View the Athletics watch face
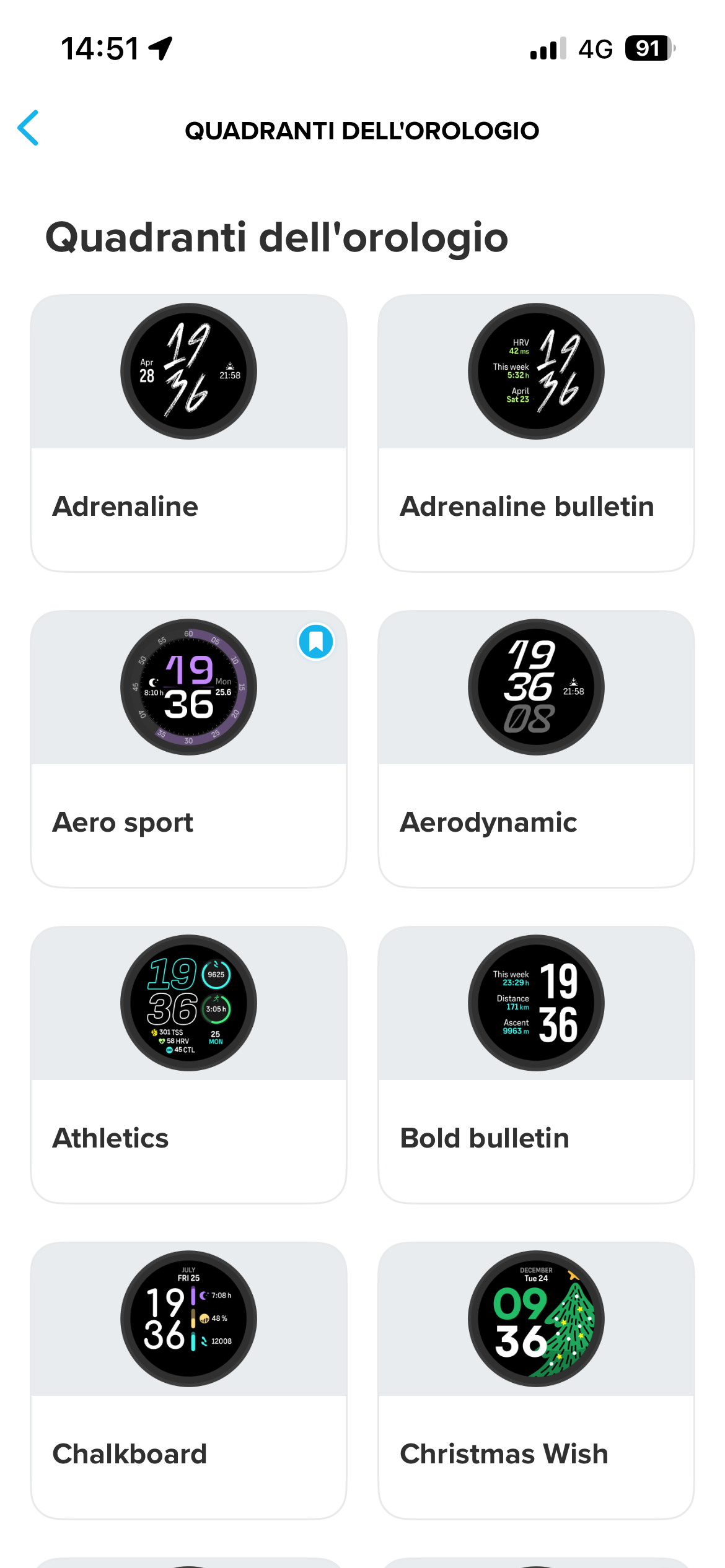725x1568 pixels. pyautogui.click(x=188, y=1064)
